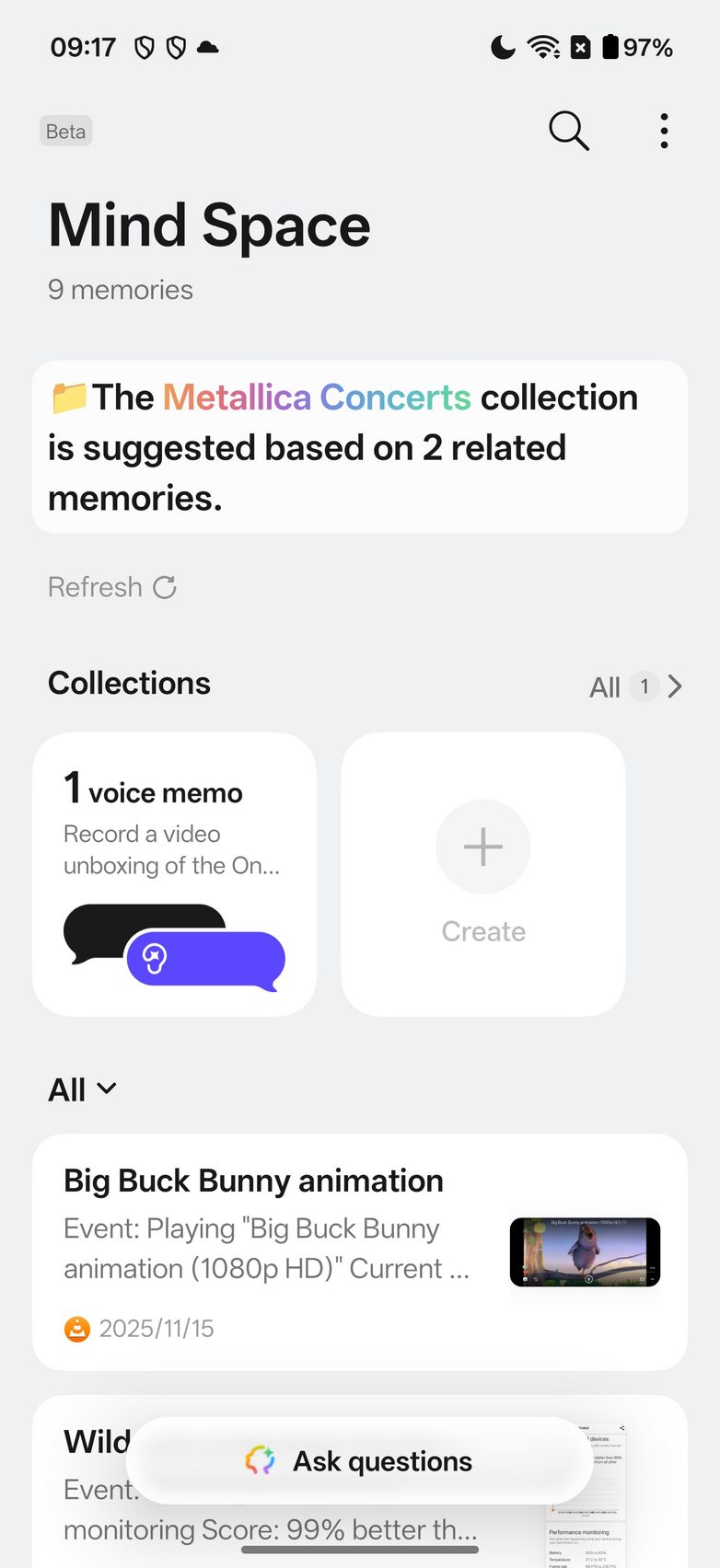The width and height of the screenshot is (720, 1568).
Task: Open the voice memo collection card
Action: pos(174,874)
